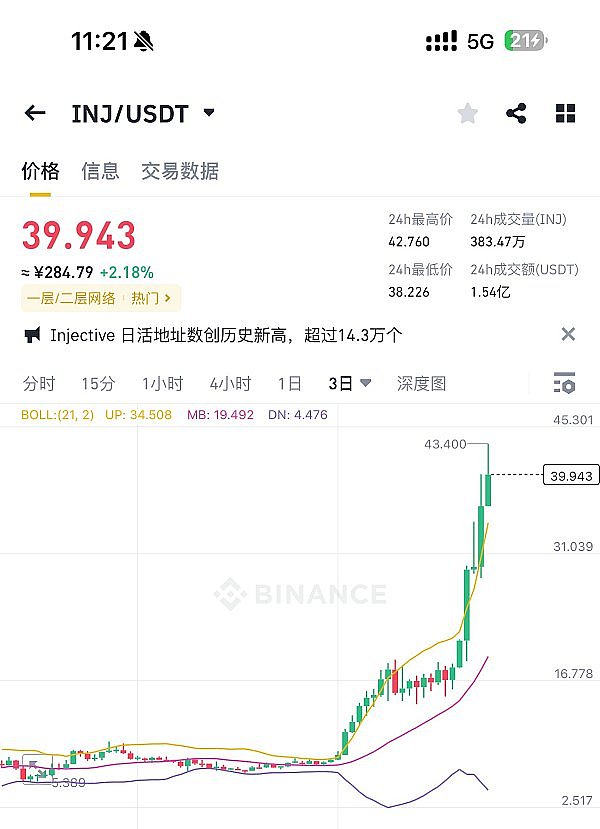Screen dimensions: 600x829
Task: Select the 15分 chart interval
Action: pos(98,383)
